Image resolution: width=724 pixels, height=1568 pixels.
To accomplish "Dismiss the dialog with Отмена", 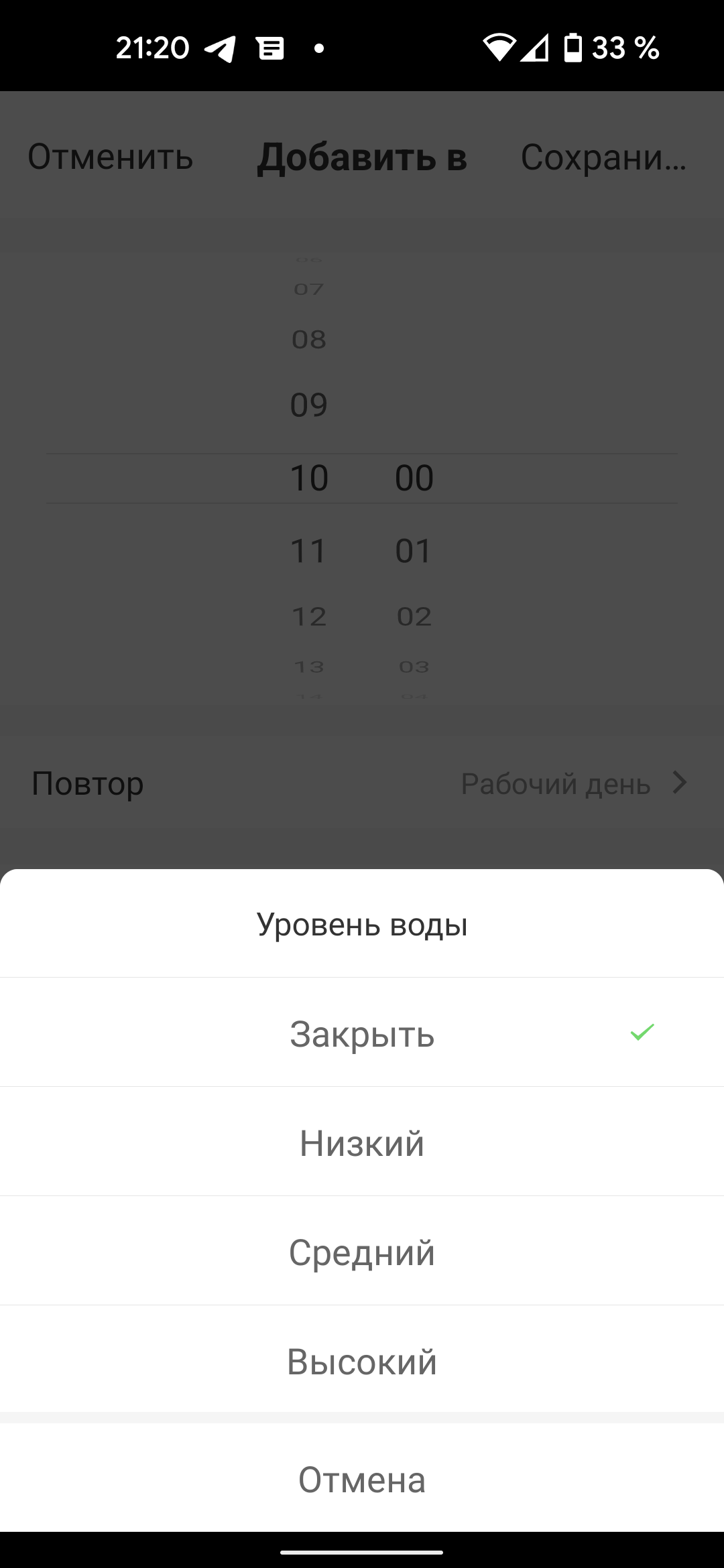I will [x=362, y=1479].
